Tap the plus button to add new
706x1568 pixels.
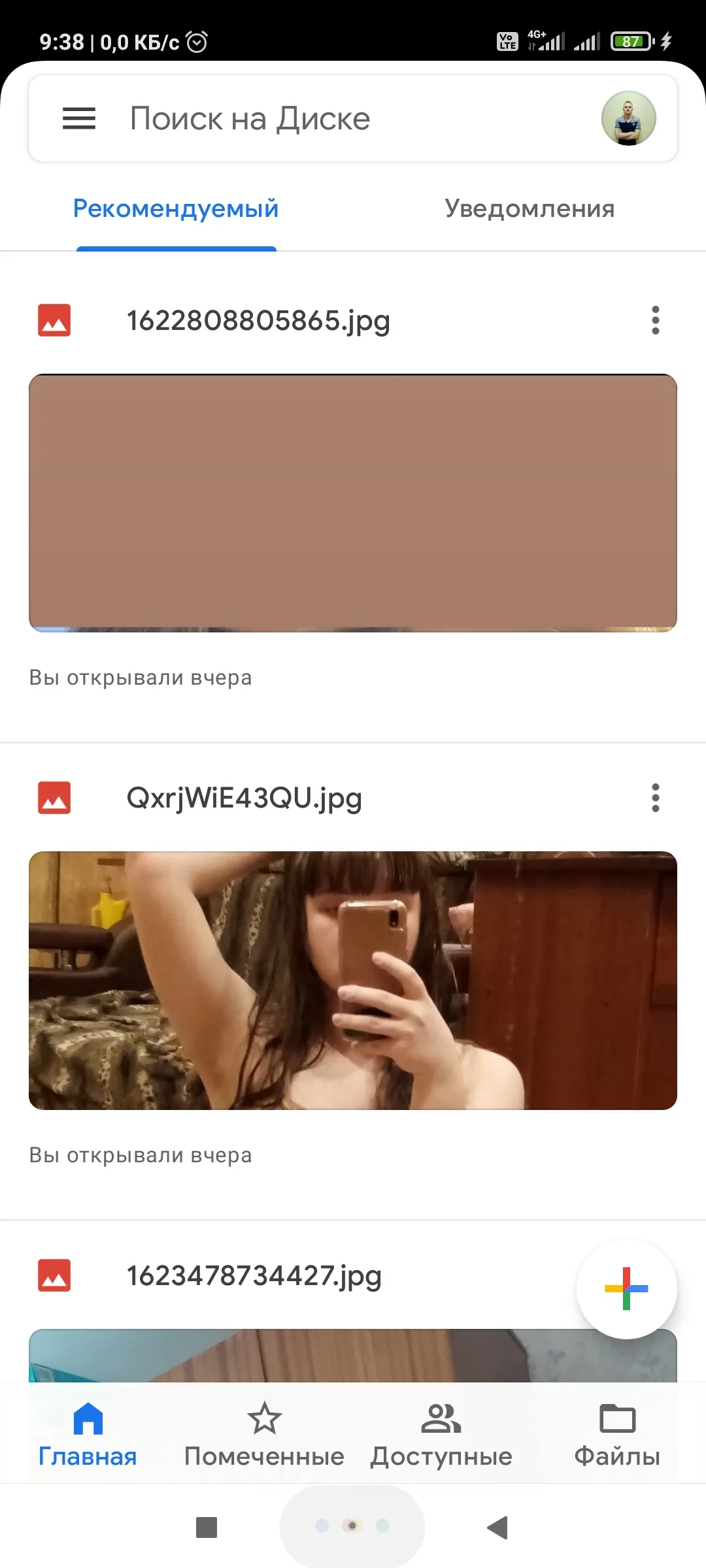coord(626,1288)
